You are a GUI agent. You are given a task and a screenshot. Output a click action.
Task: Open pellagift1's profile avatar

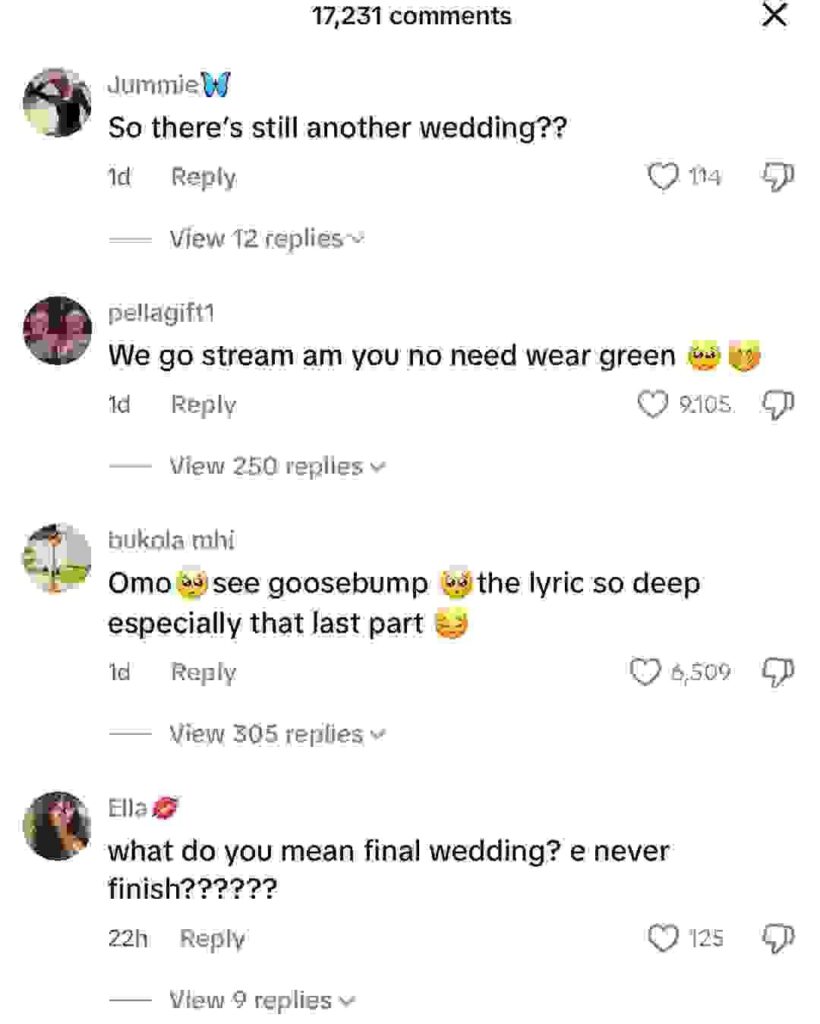(57, 330)
